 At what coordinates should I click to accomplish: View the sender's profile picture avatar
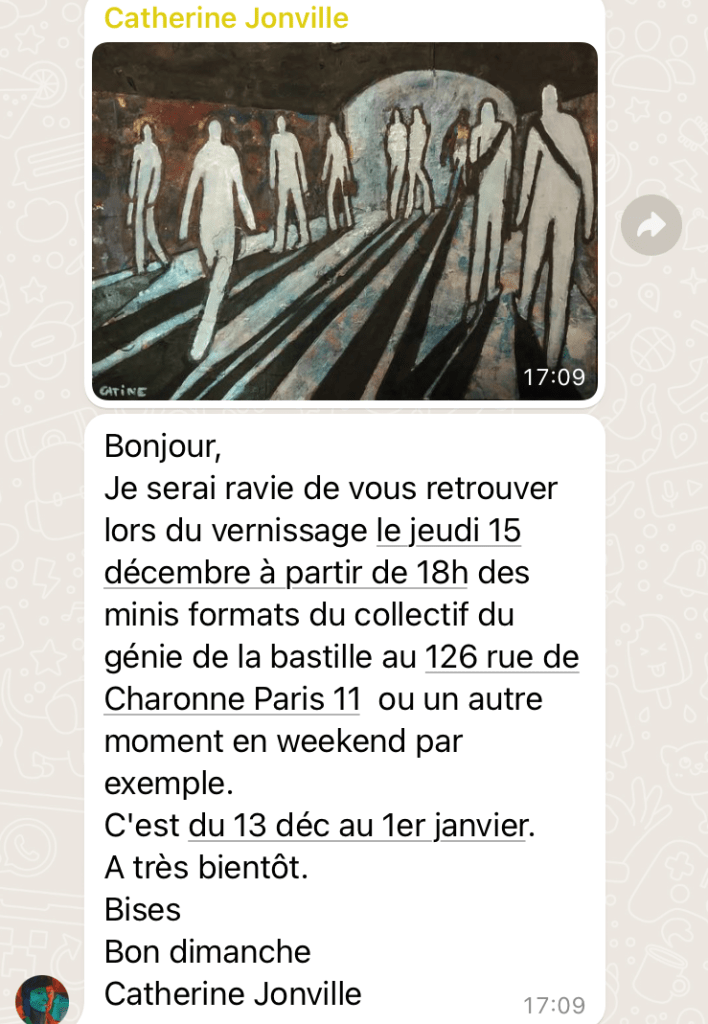pos(42,998)
